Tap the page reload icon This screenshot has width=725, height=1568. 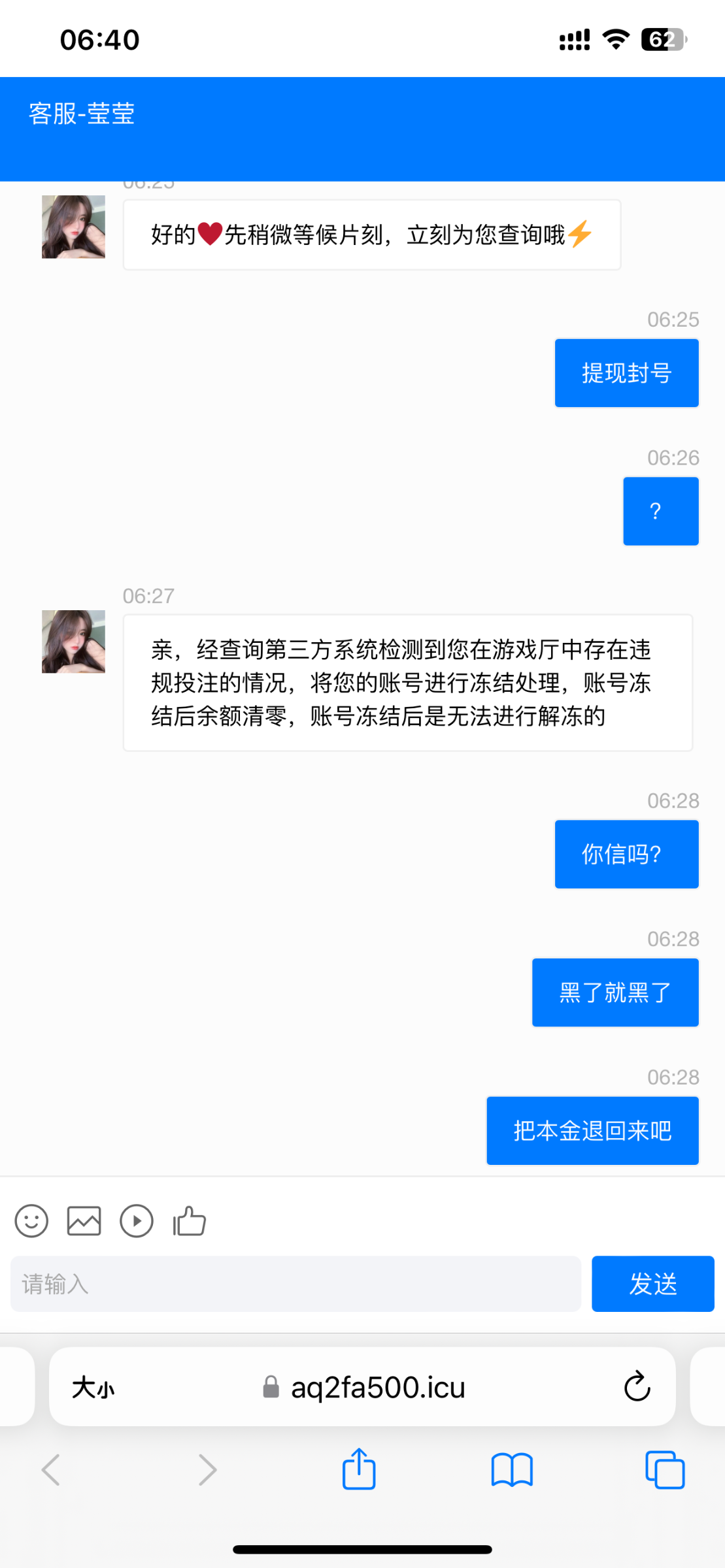click(636, 1387)
